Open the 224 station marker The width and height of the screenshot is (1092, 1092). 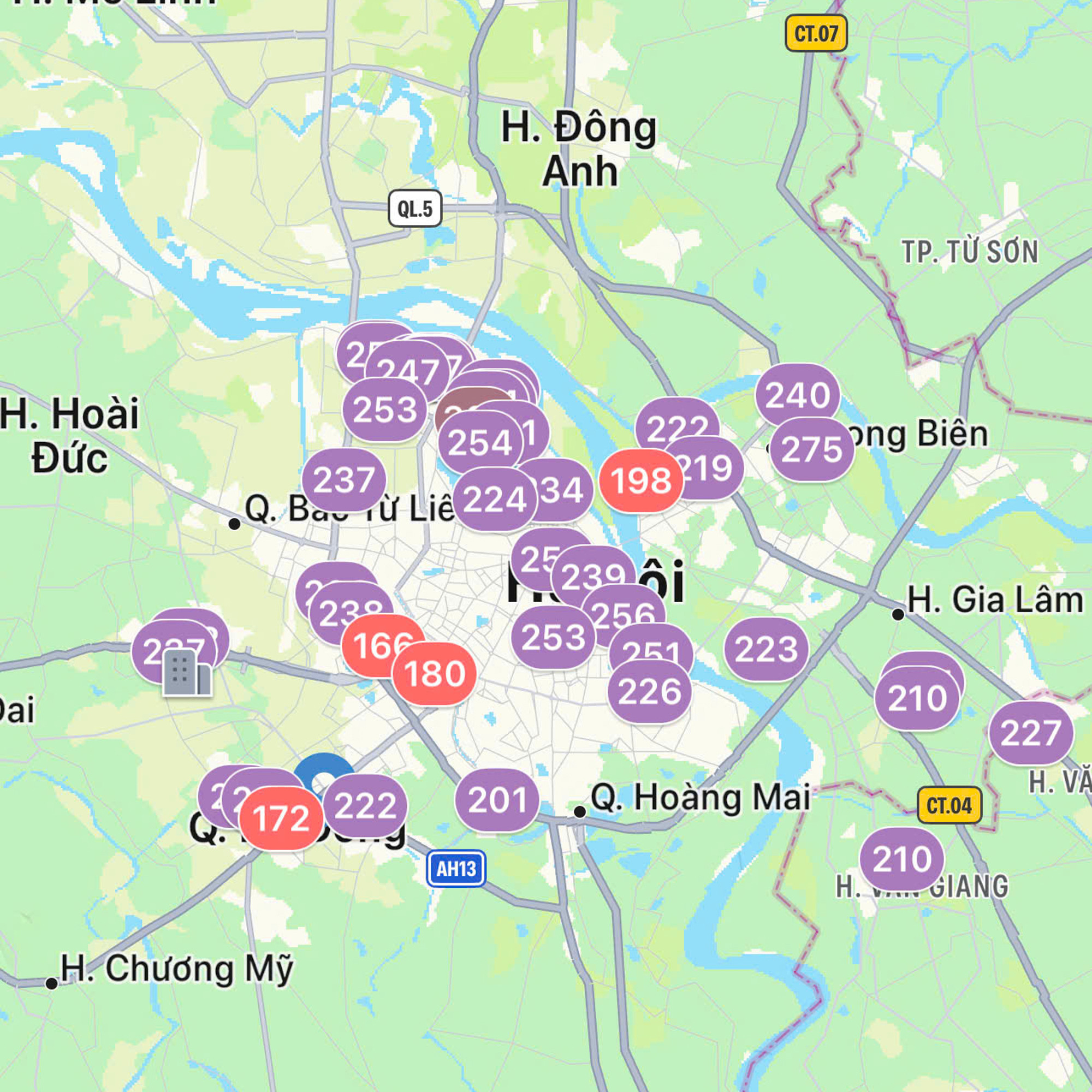coord(494,499)
